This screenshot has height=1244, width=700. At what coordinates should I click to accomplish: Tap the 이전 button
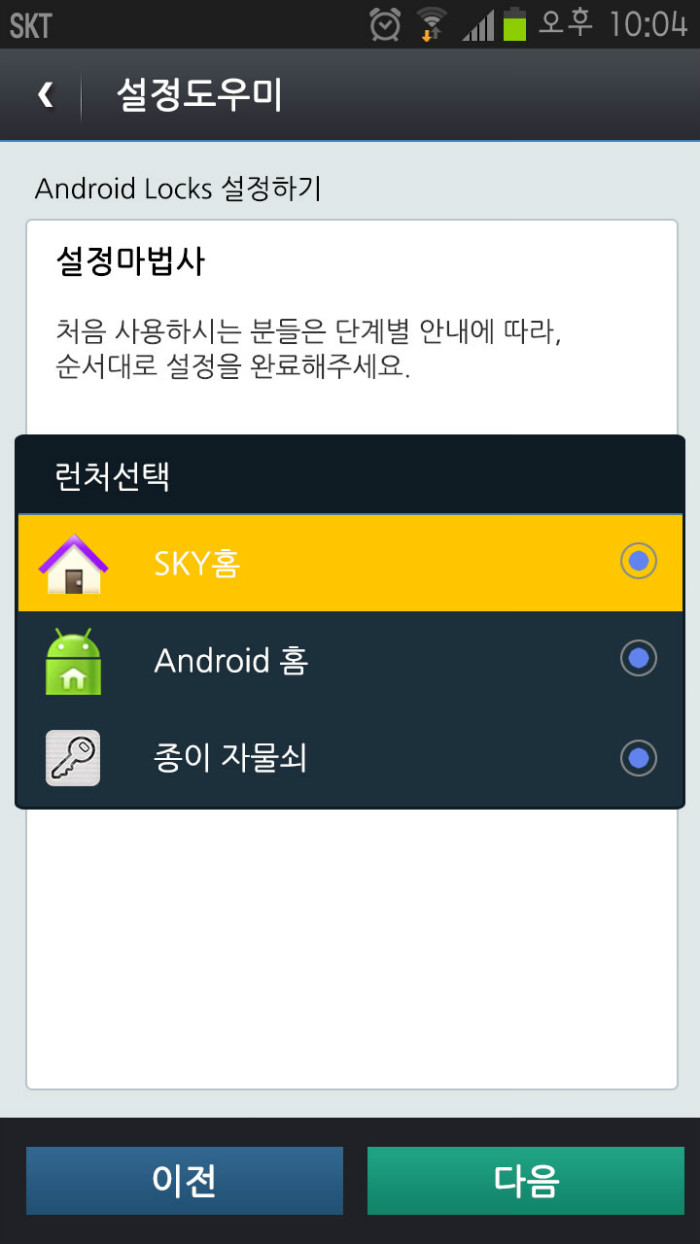pos(184,1181)
